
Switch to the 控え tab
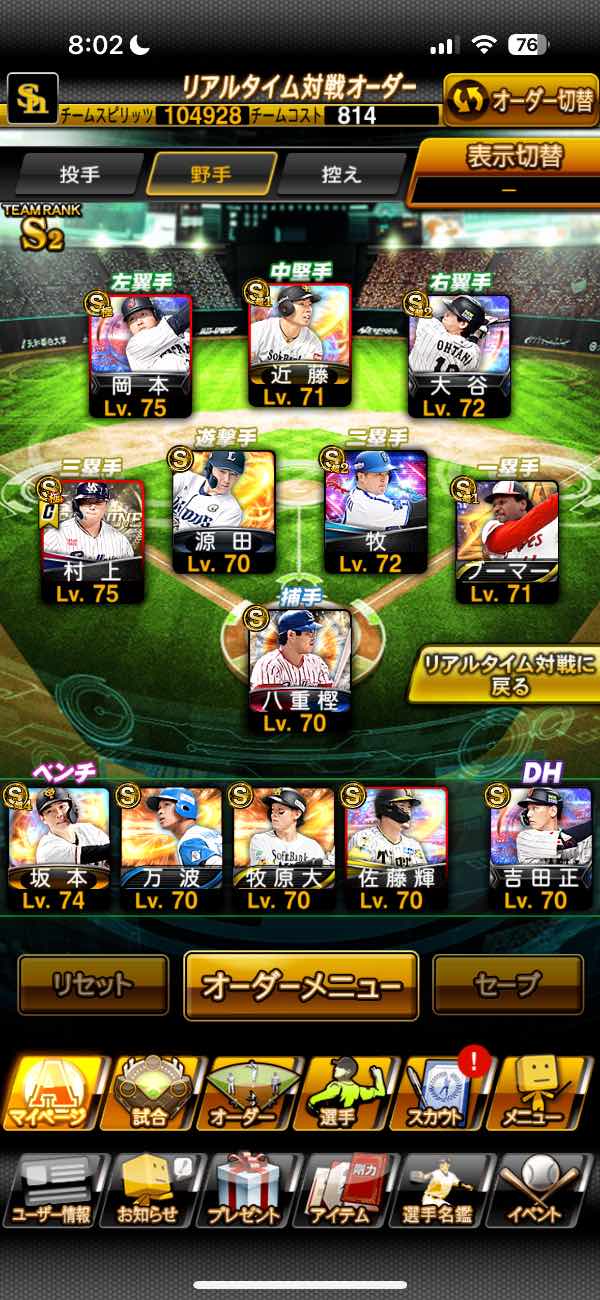342,174
